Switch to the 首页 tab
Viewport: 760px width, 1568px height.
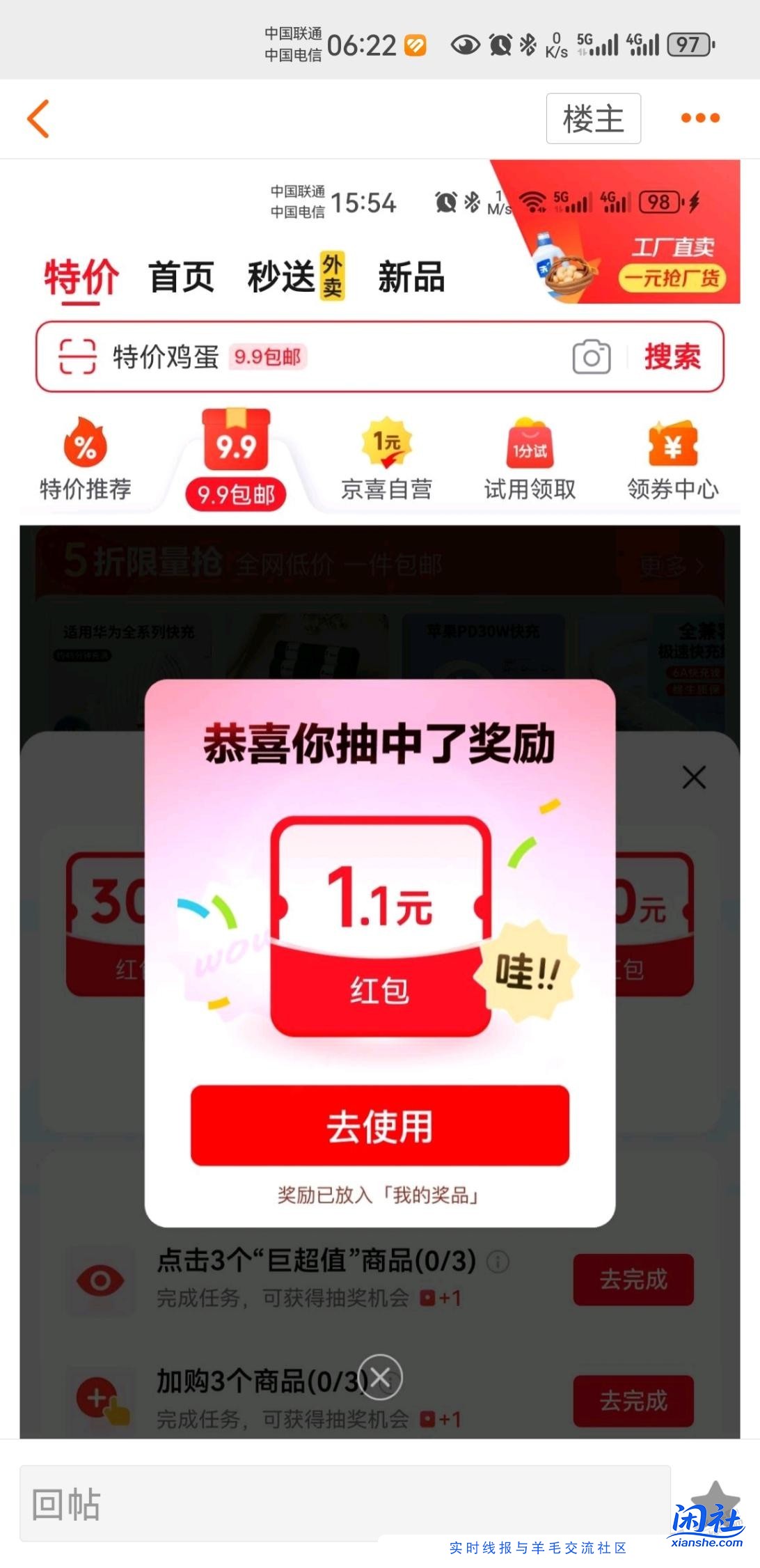[180, 274]
